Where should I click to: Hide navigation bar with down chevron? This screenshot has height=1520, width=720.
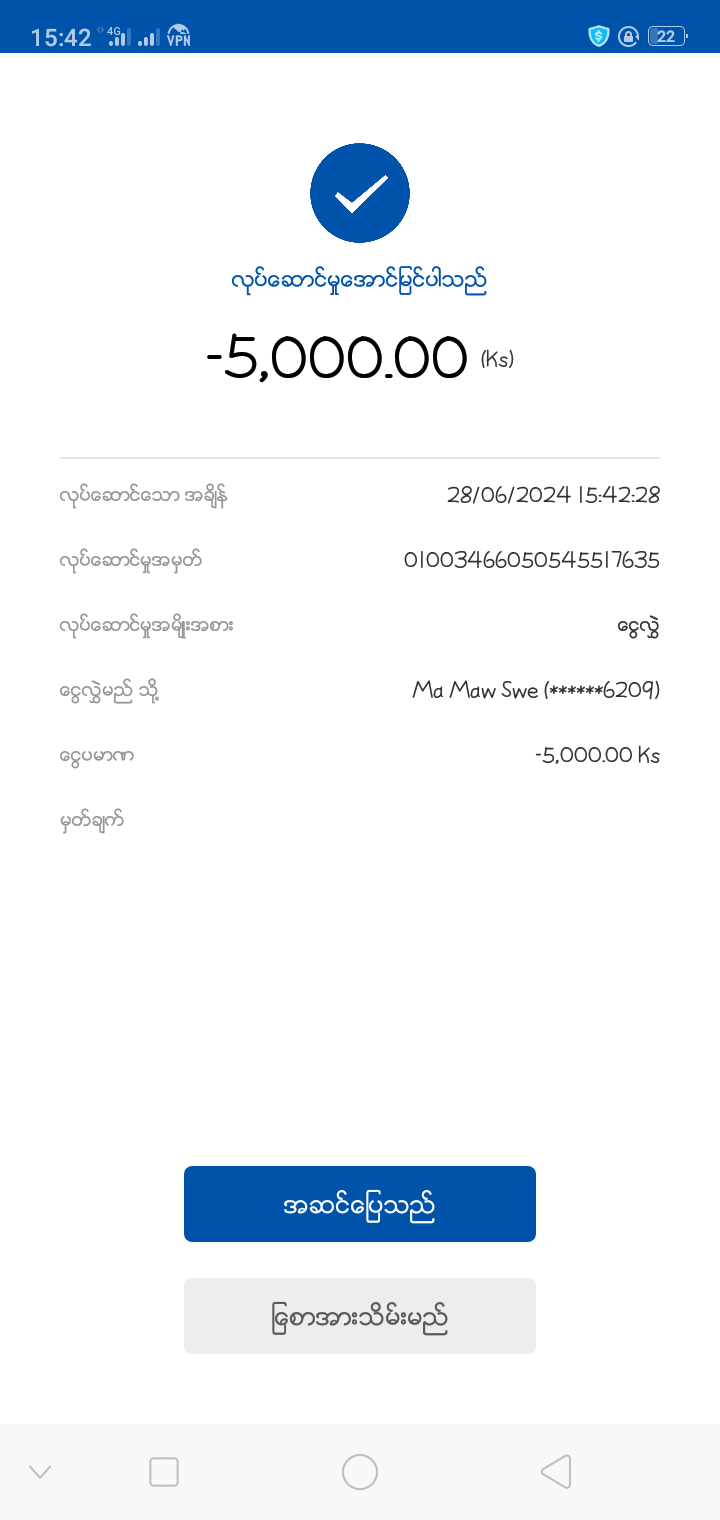tap(40, 1472)
